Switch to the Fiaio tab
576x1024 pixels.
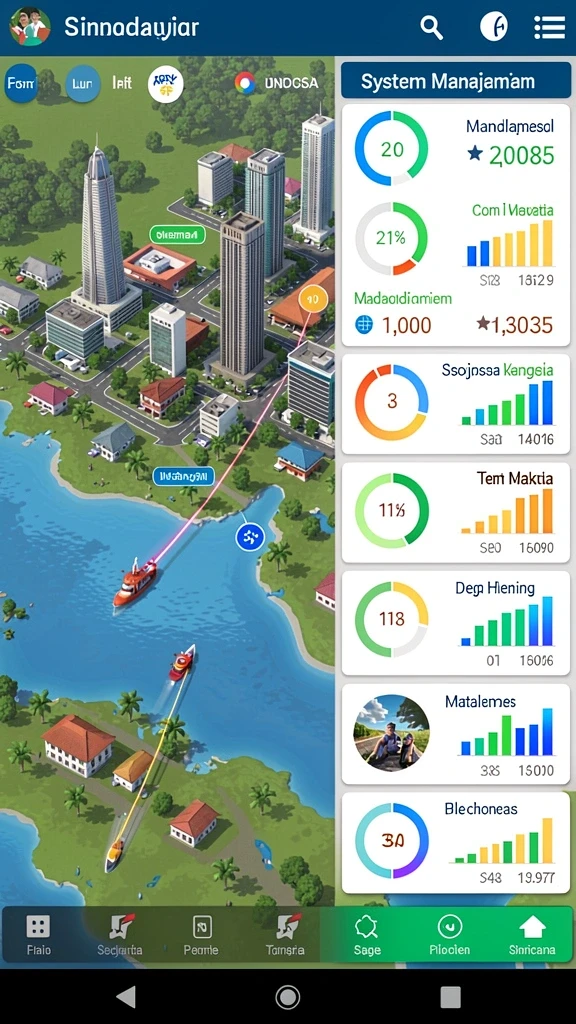(x=38, y=935)
